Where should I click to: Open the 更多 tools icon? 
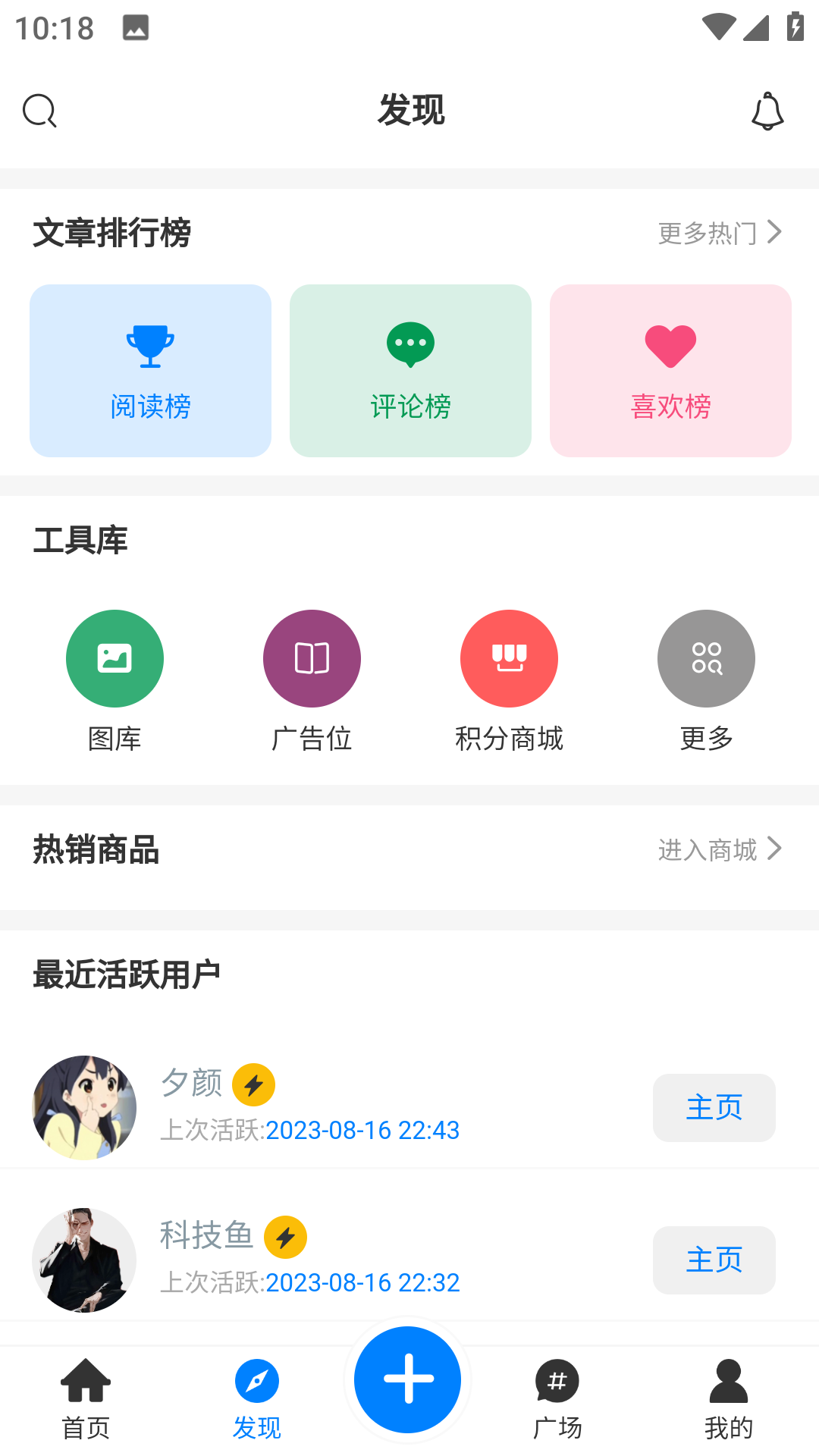705,658
